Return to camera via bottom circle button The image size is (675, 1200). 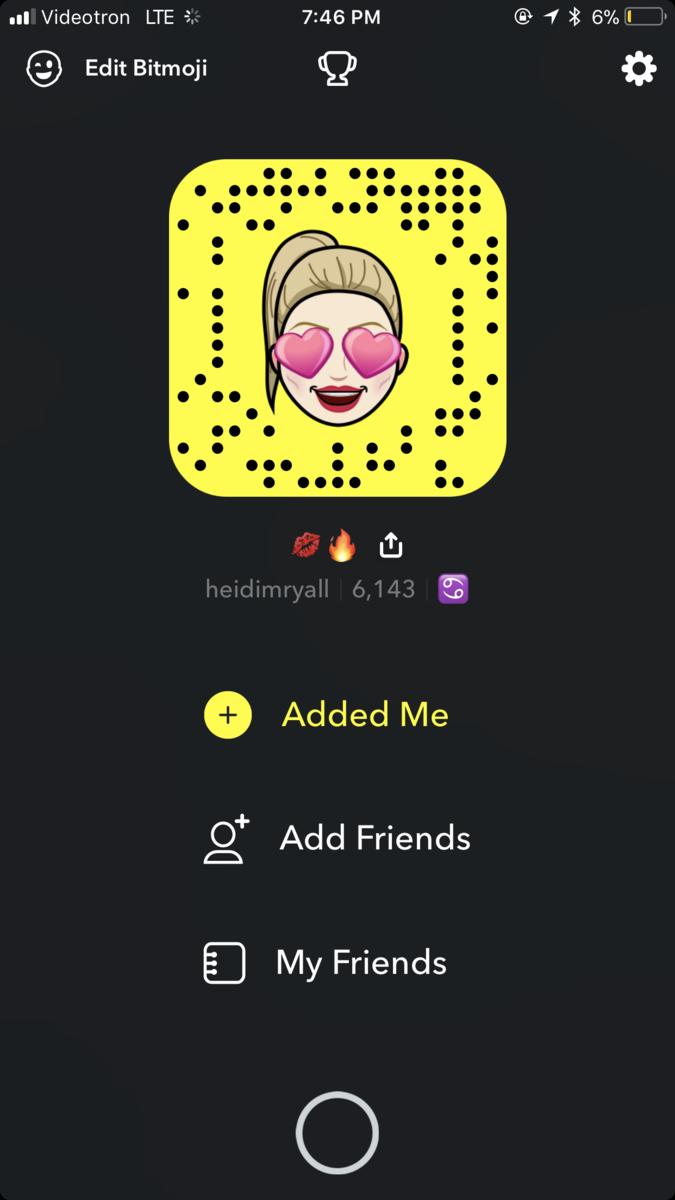coord(337,1132)
